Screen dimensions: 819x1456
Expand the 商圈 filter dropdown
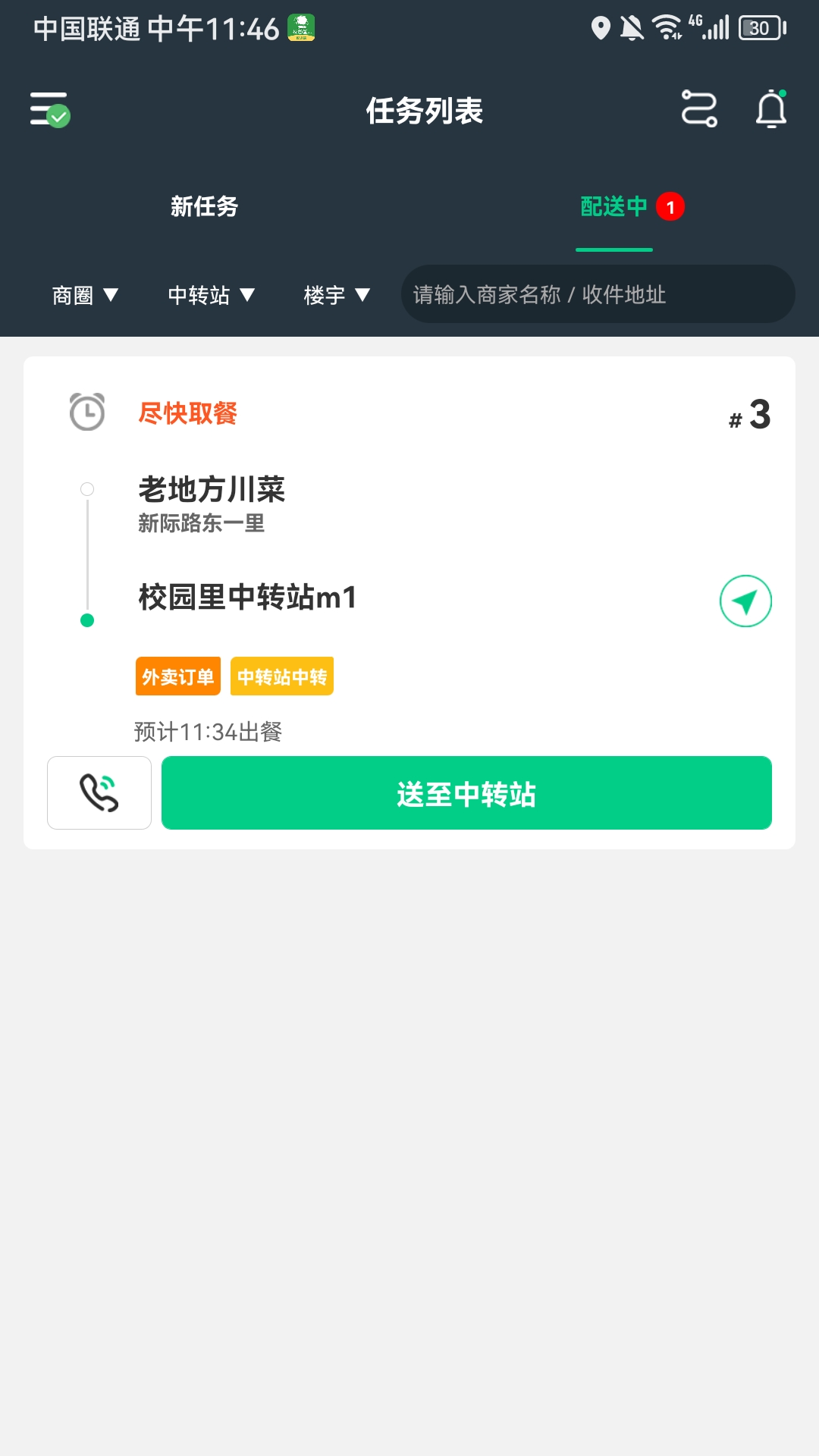click(x=85, y=295)
